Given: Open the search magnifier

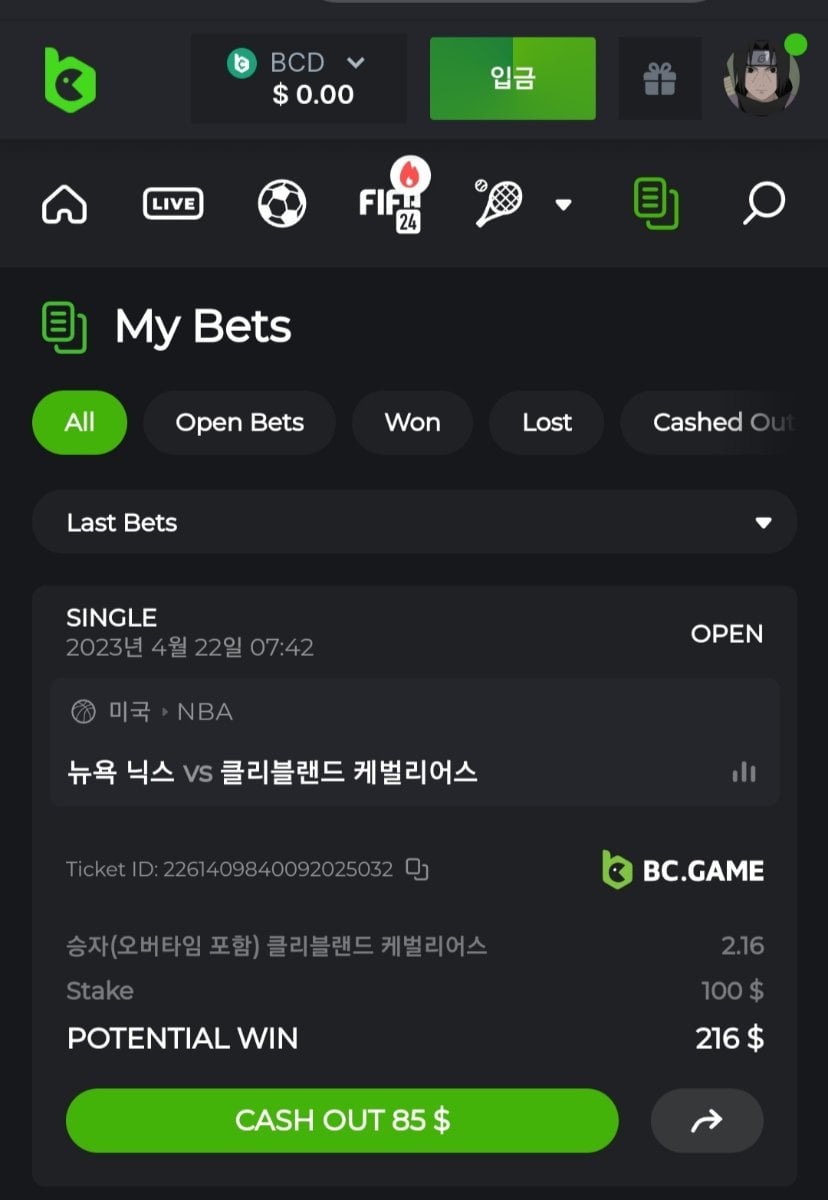Looking at the screenshot, I should [764, 204].
